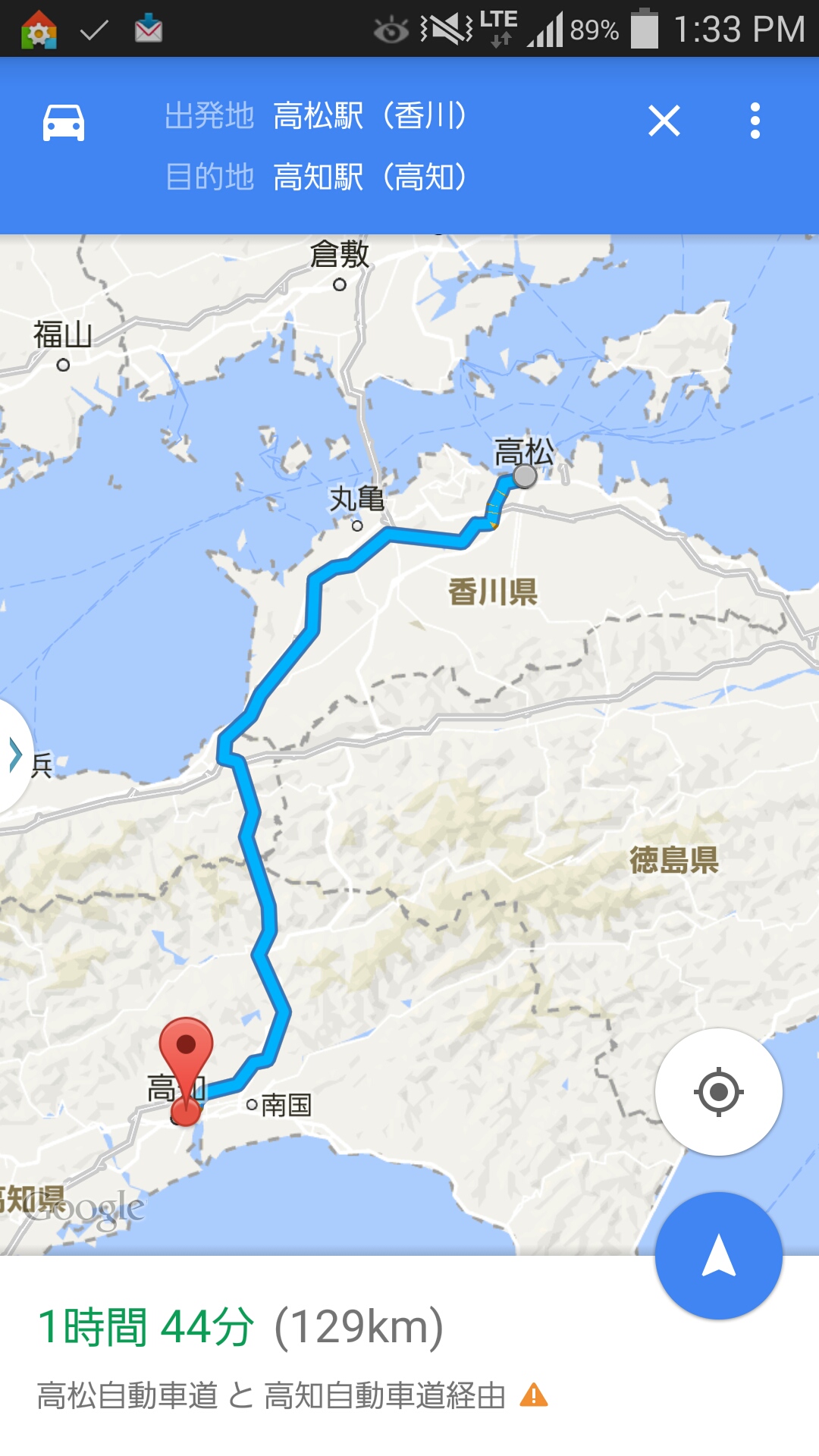Start navigation with the blue arrow button
Screen dimensions: 819x1456
click(x=718, y=1256)
